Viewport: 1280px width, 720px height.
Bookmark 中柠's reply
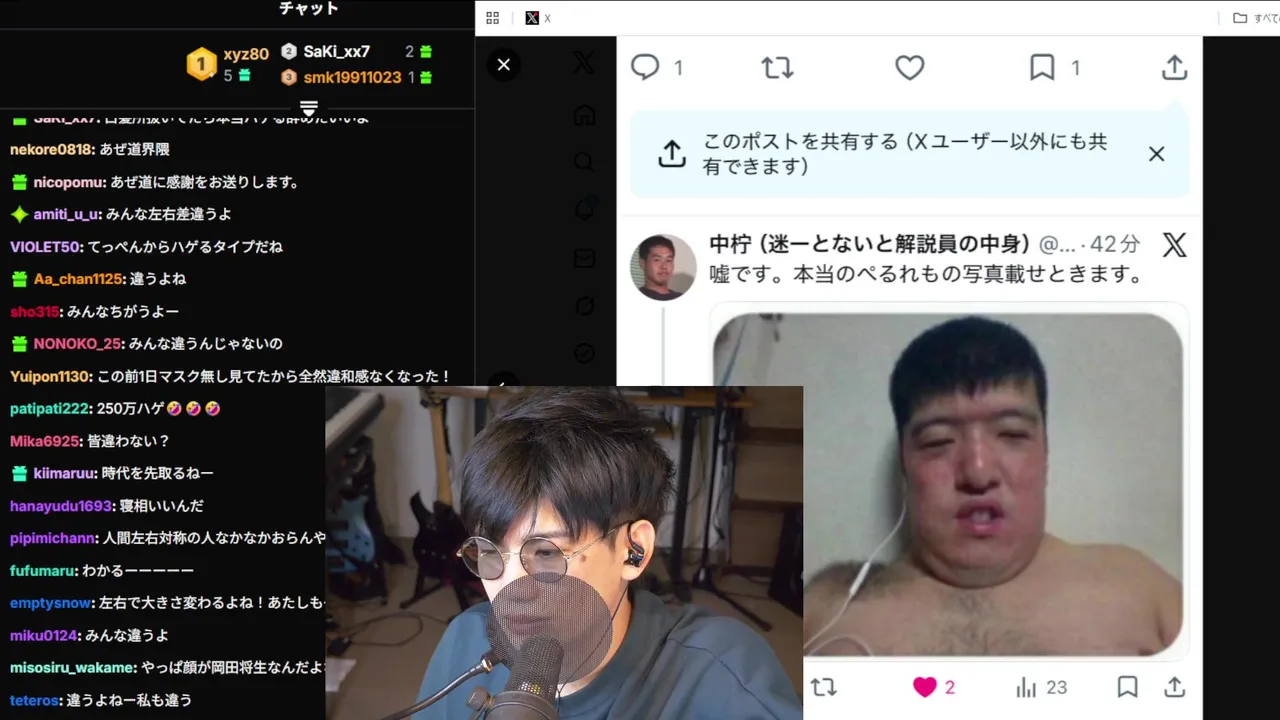1127,687
